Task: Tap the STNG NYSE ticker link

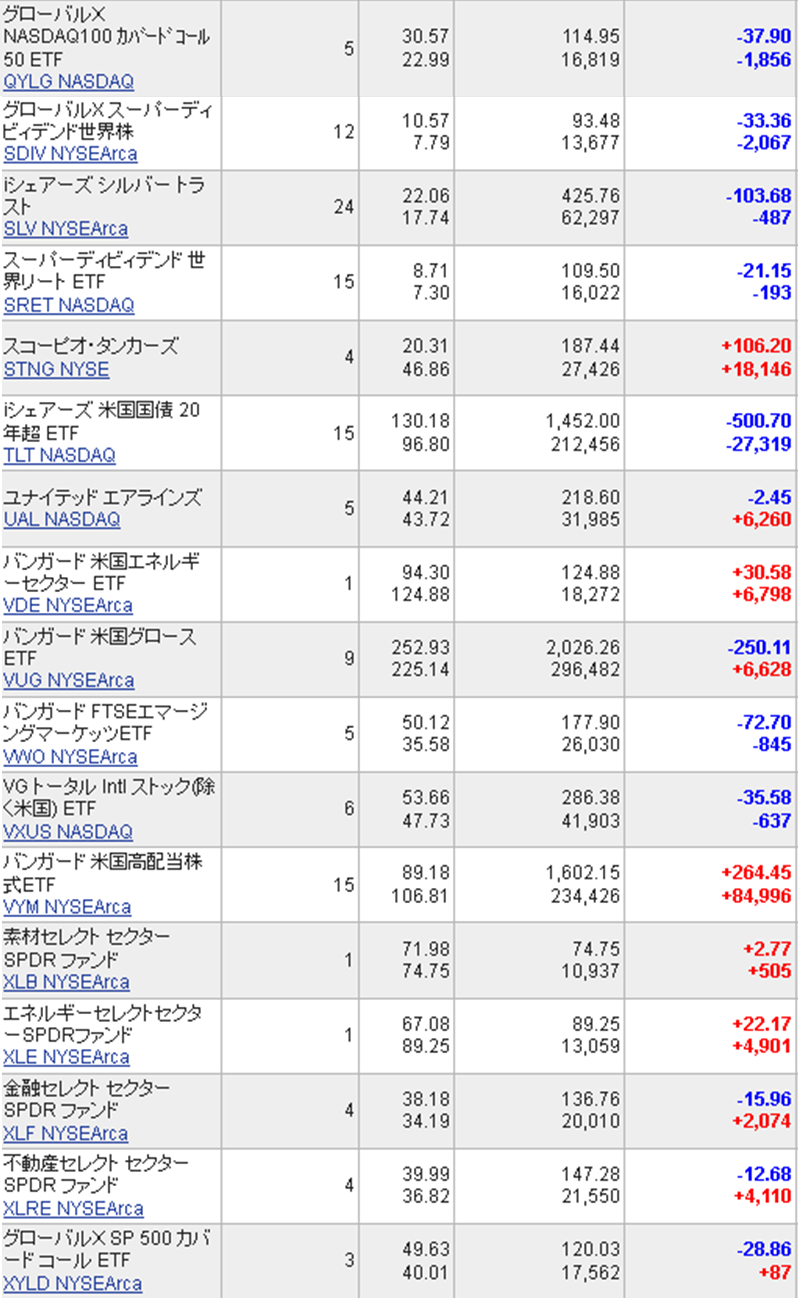Action: point(56,369)
